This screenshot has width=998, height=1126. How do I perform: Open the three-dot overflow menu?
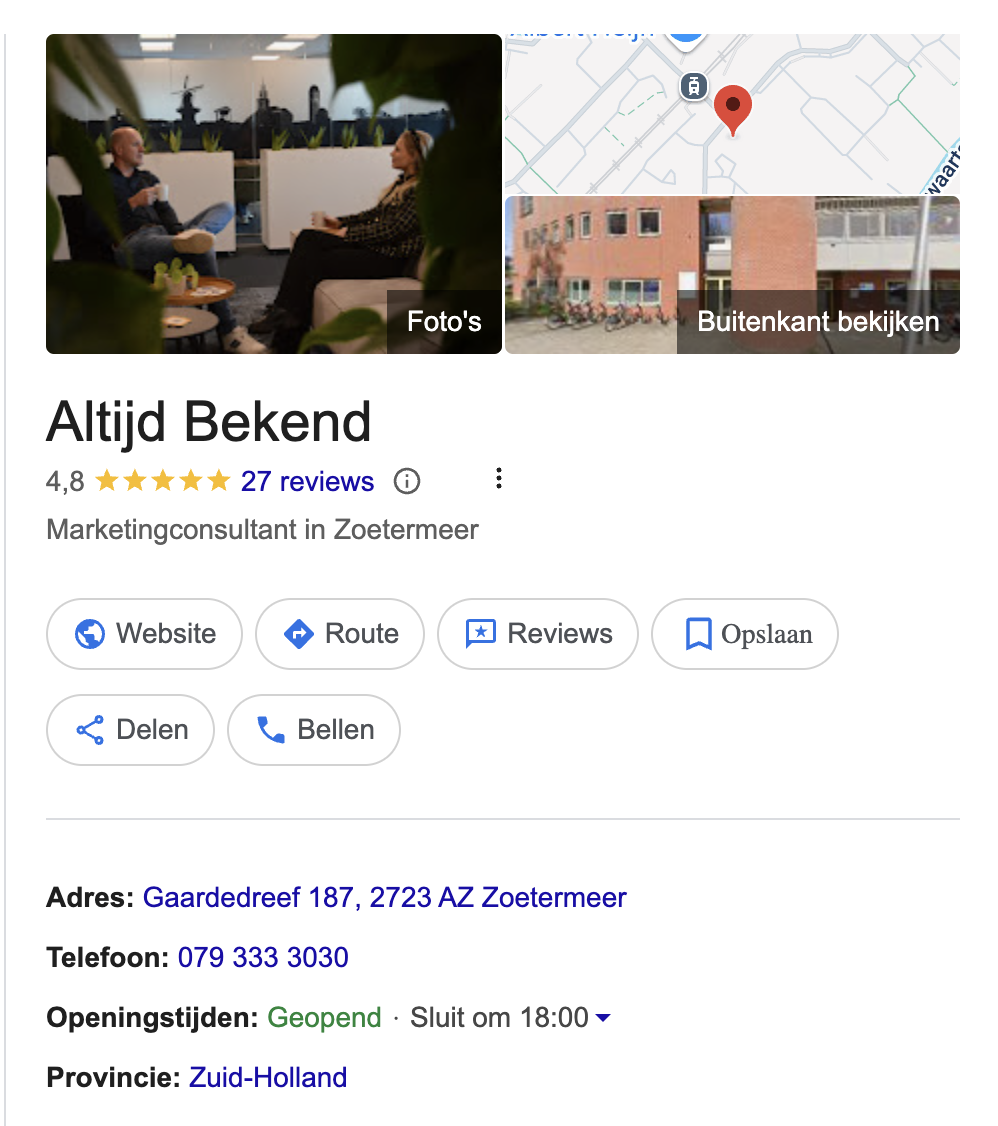point(498,479)
